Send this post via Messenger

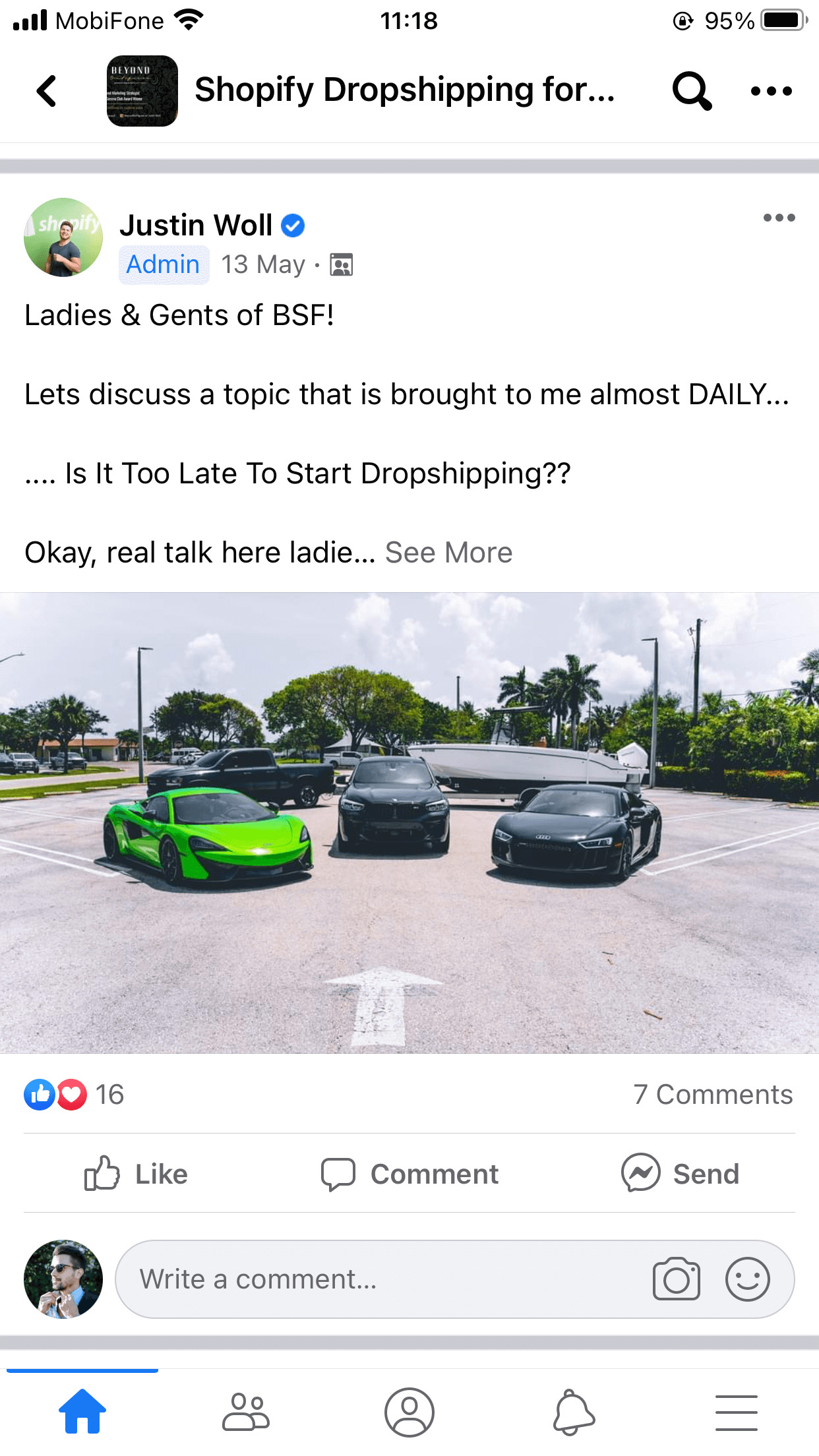[681, 1174]
